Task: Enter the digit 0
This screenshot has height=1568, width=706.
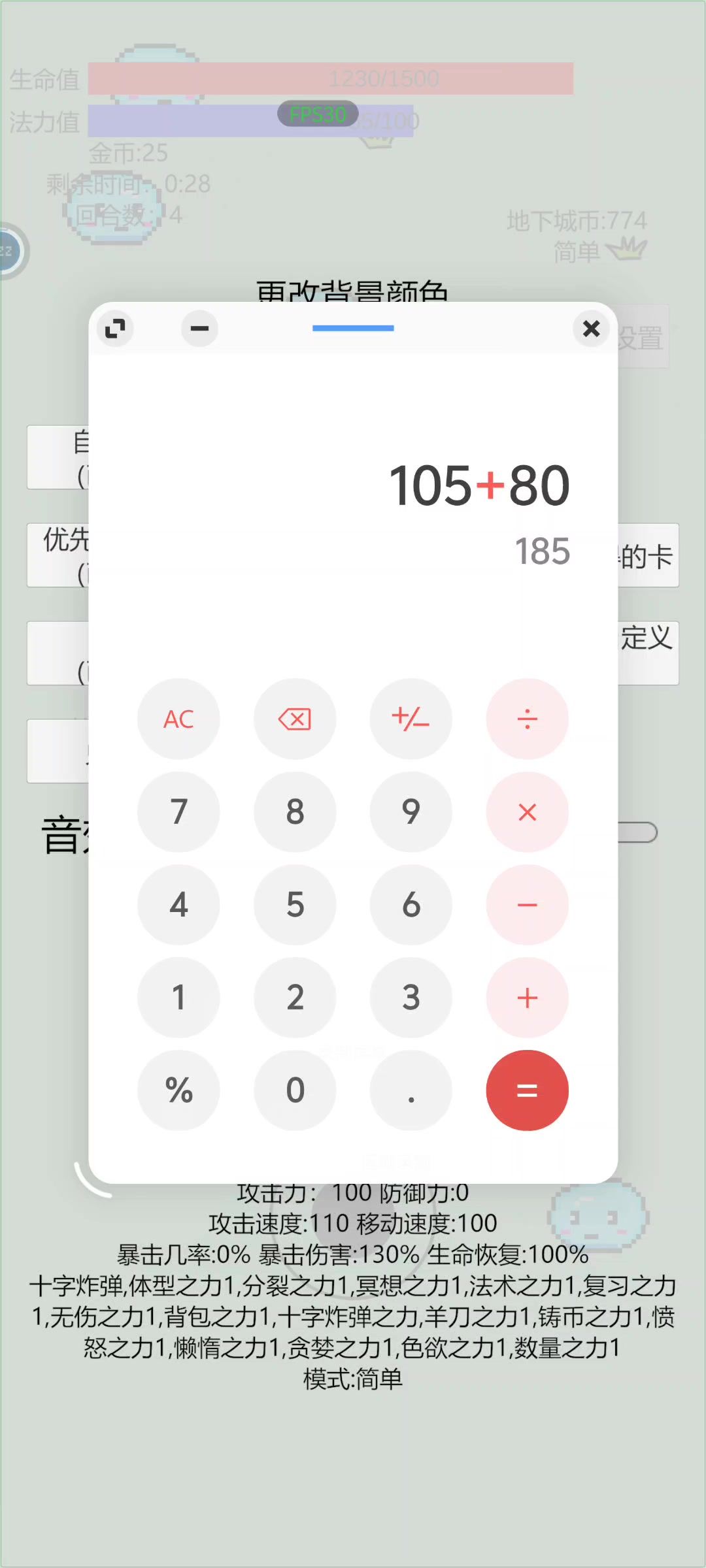Action: (295, 1090)
